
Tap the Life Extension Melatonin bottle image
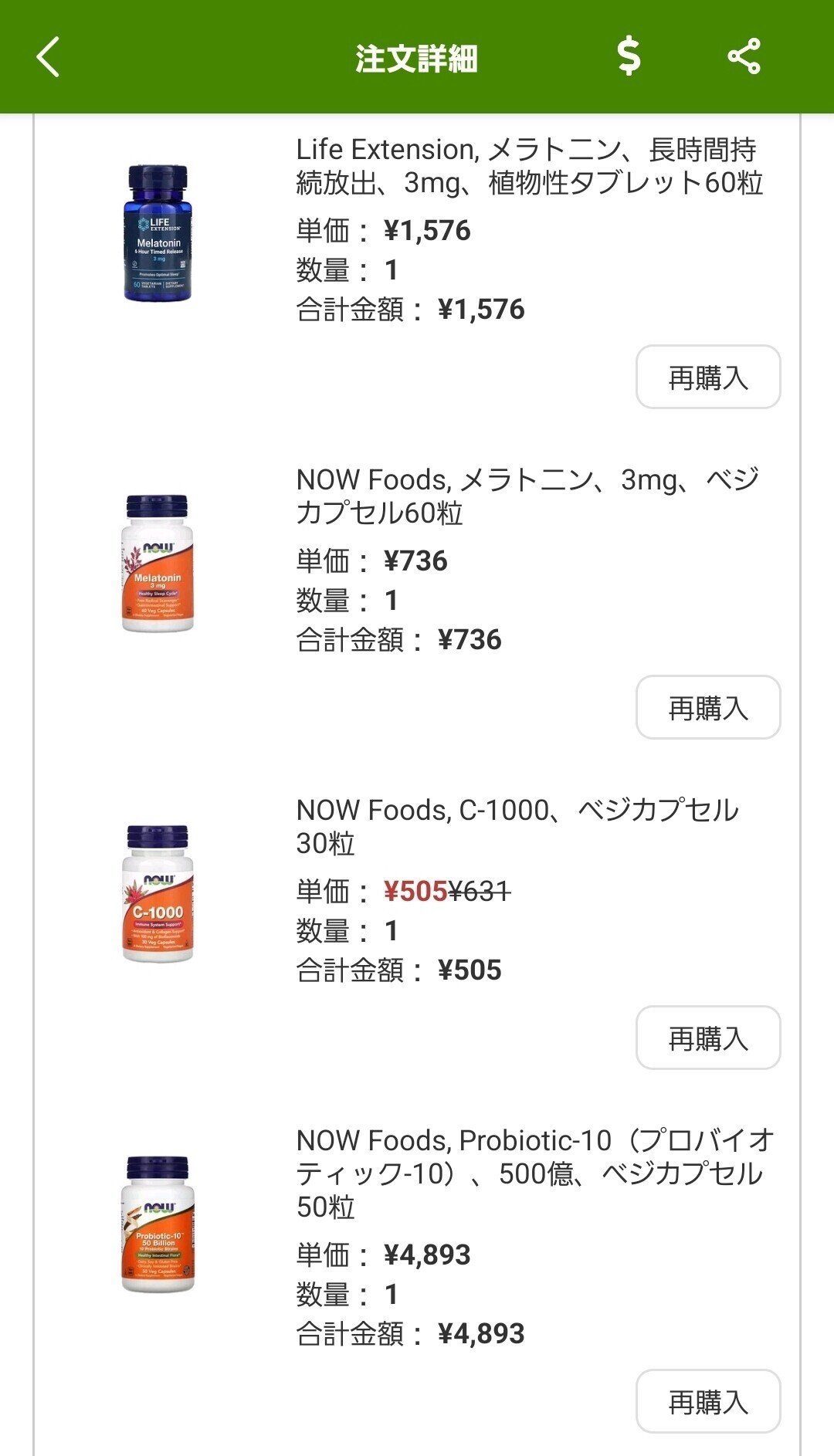(157, 227)
